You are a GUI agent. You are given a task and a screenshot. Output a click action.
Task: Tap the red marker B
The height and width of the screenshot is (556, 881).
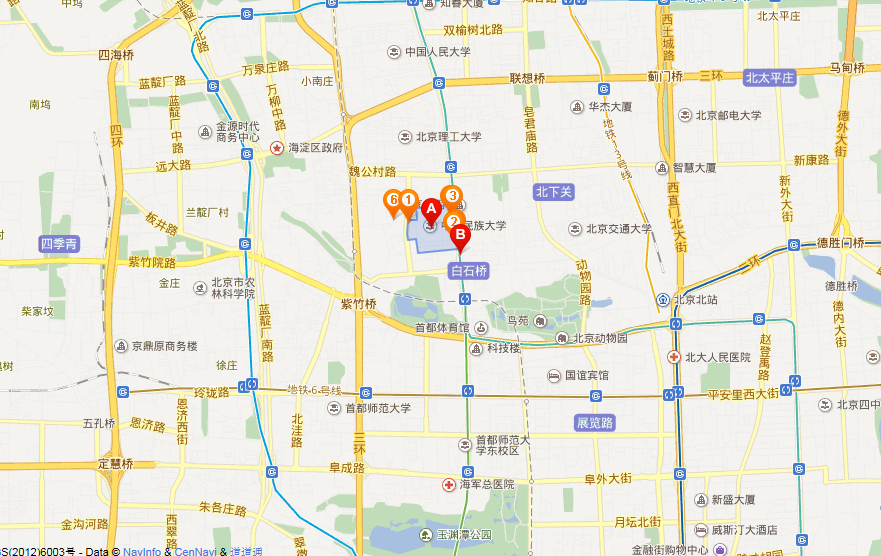pos(461,237)
